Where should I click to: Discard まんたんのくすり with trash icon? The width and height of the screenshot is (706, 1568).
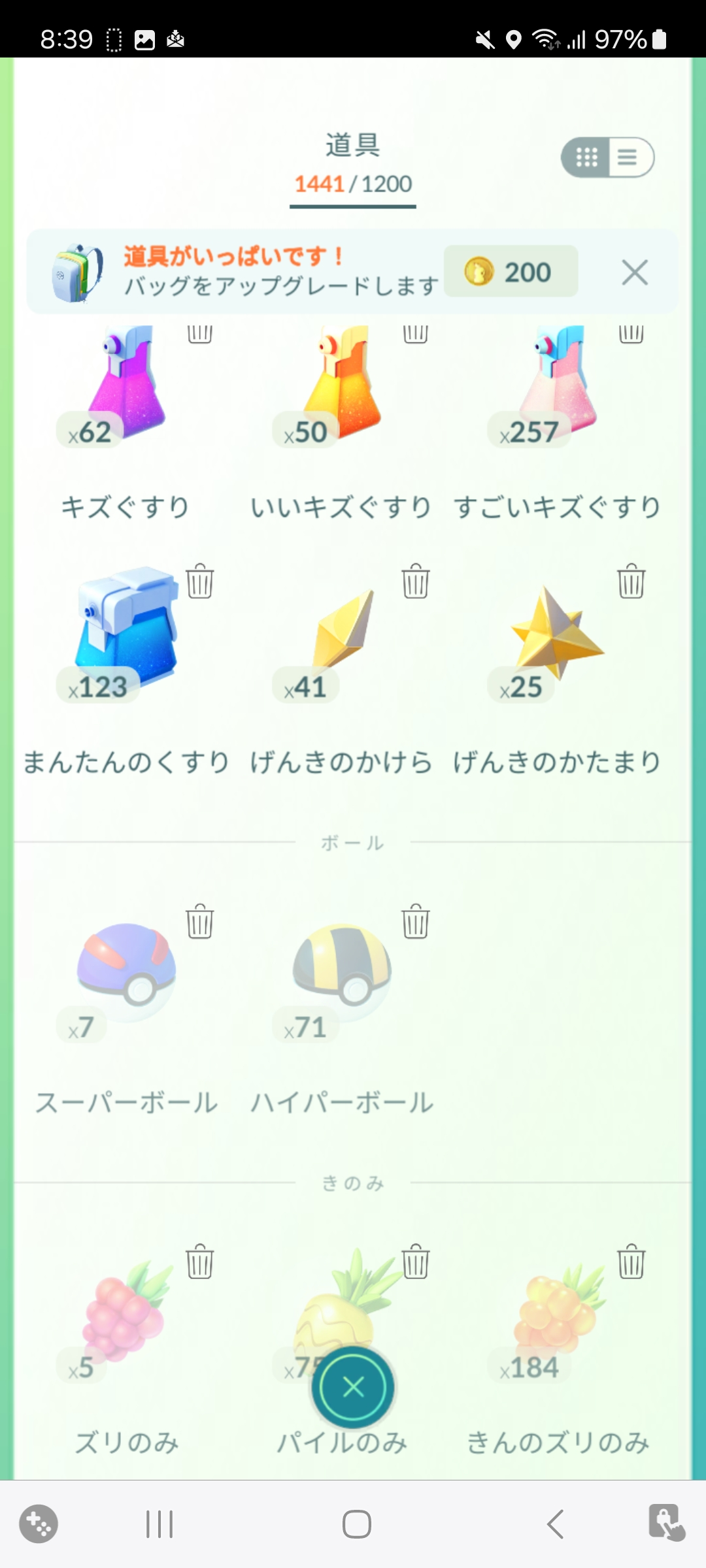tap(199, 581)
